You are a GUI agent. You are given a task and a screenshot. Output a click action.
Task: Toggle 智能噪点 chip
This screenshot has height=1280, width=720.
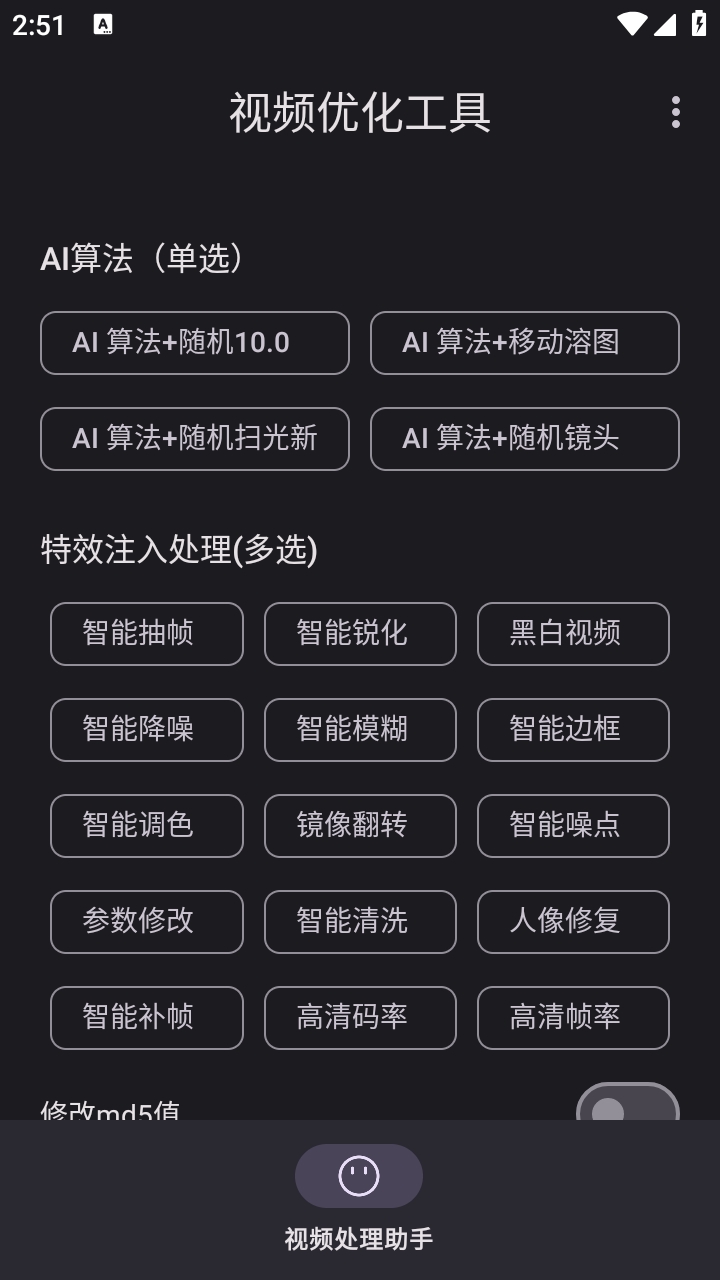coord(573,826)
